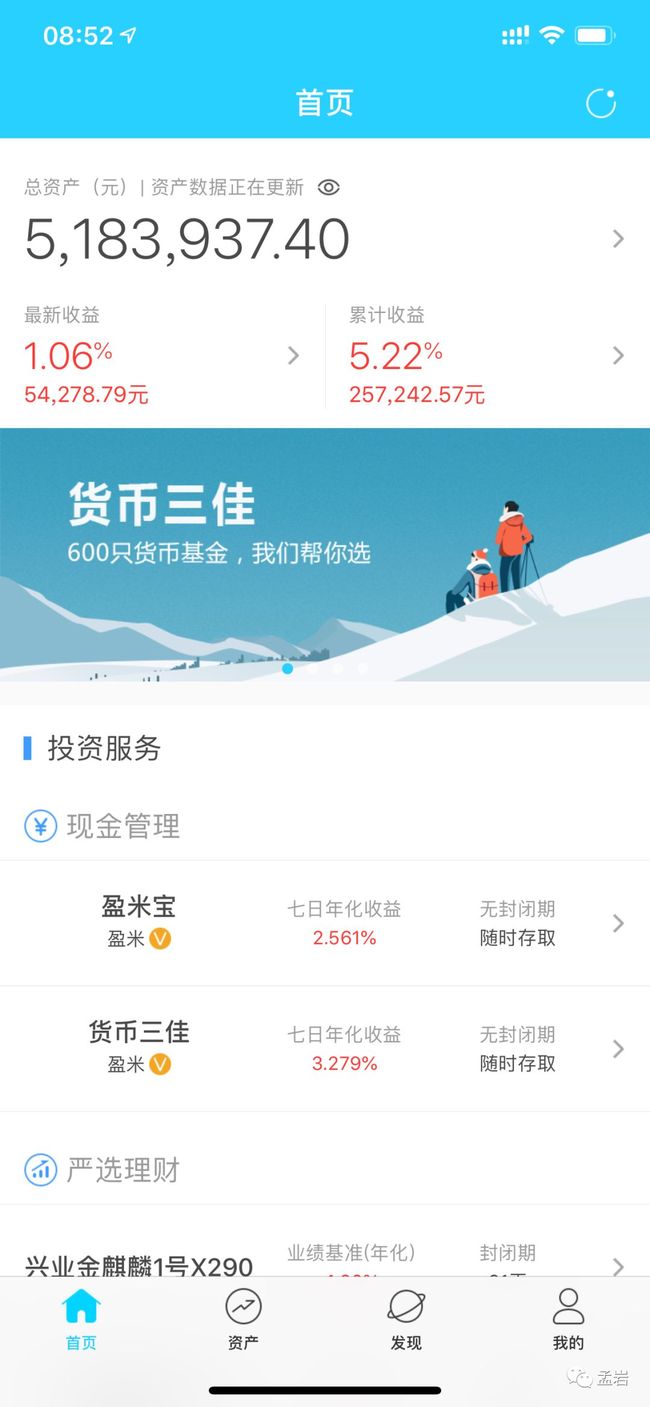Switch to the 资产 tab

243,1320
